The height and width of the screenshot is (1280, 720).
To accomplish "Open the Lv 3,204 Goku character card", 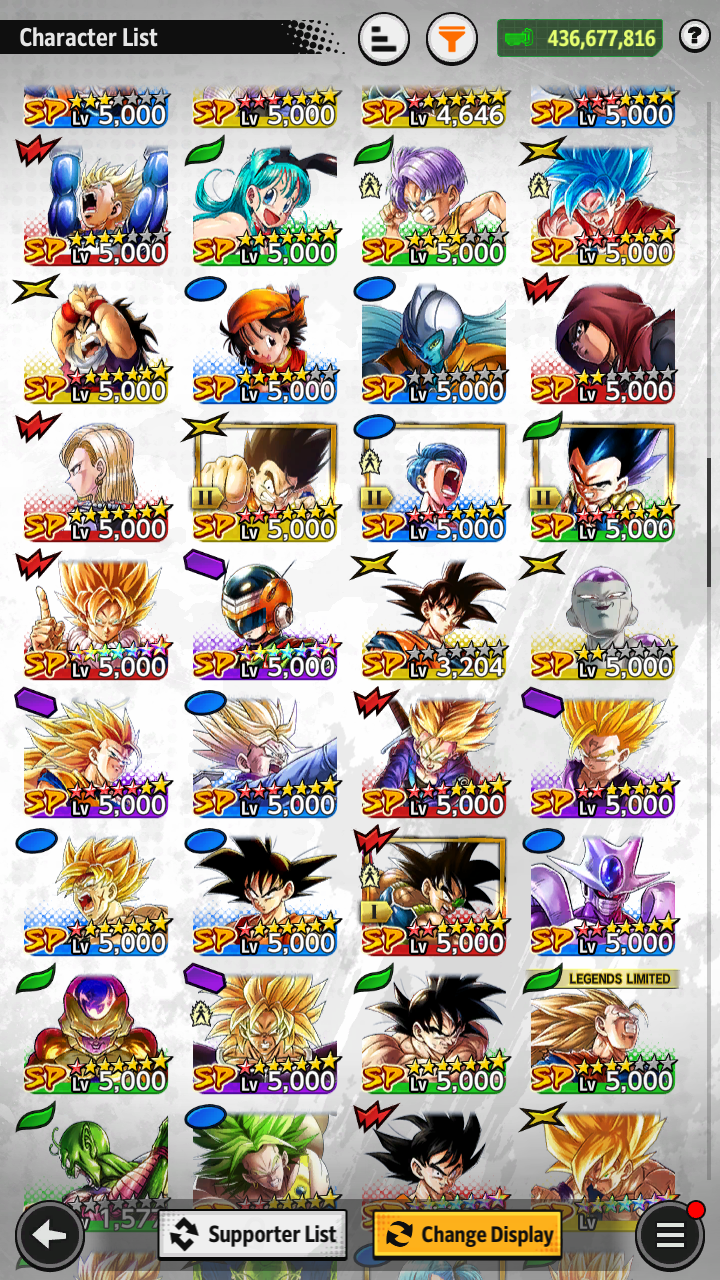I will 433,617.
